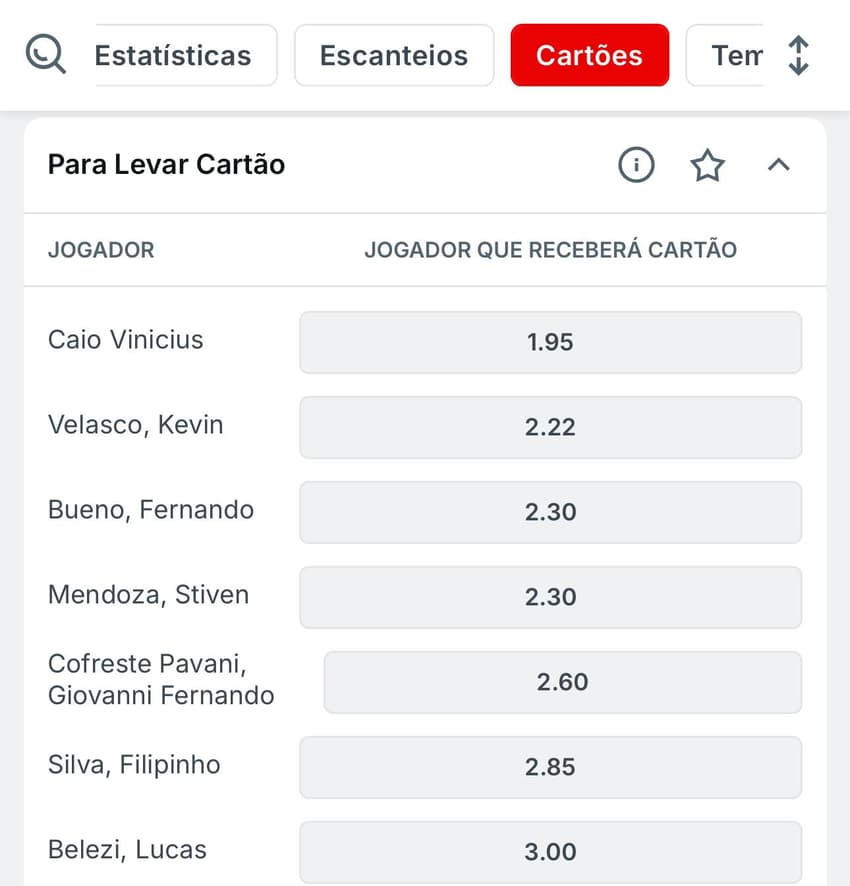Tap the sorting arrows next to the tabs
Image resolution: width=850 pixels, height=886 pixels.
(x=798, y=55)
